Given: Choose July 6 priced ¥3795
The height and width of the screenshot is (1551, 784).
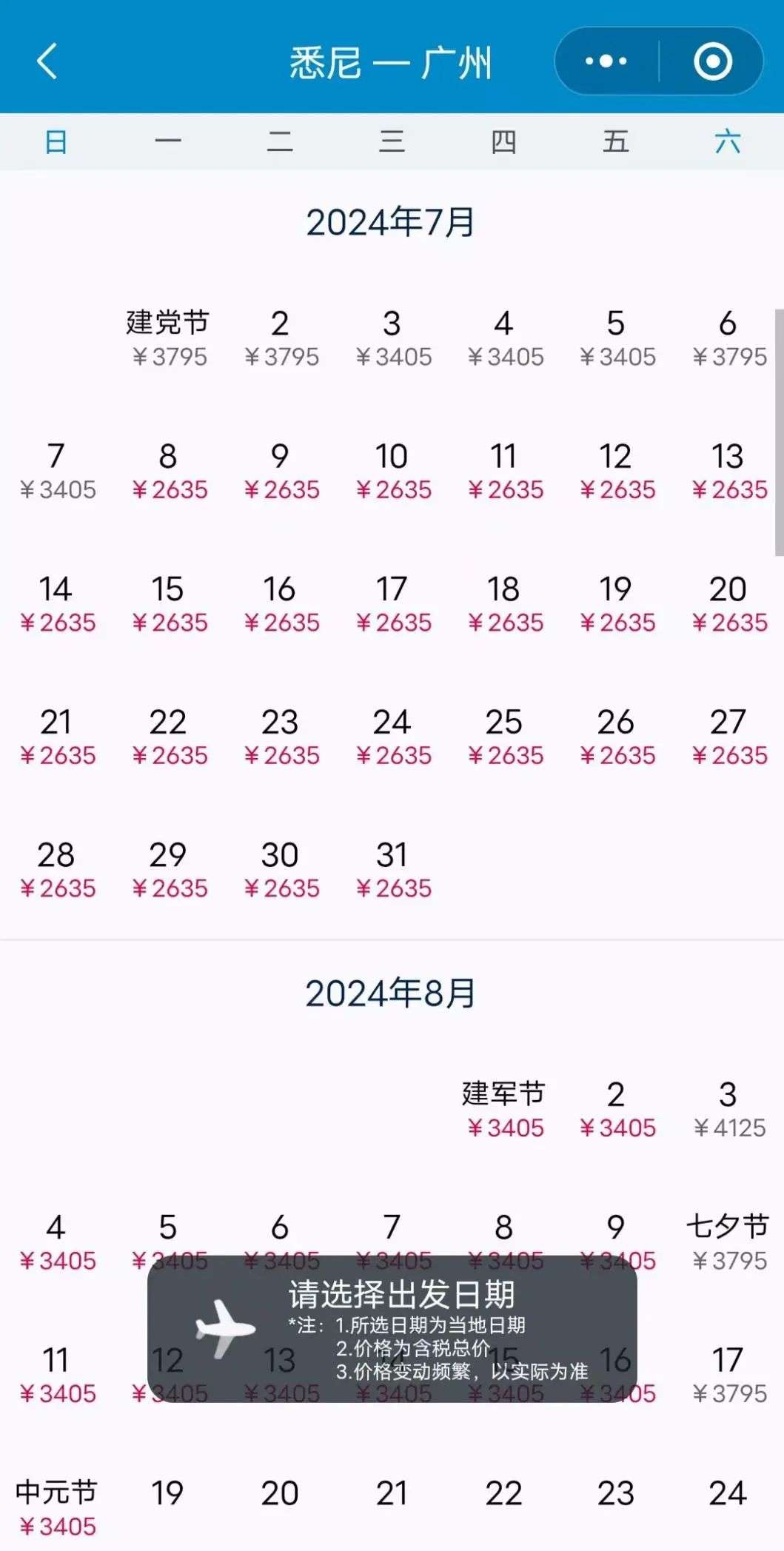Looking at the screenshot, I should pos(728,338).
